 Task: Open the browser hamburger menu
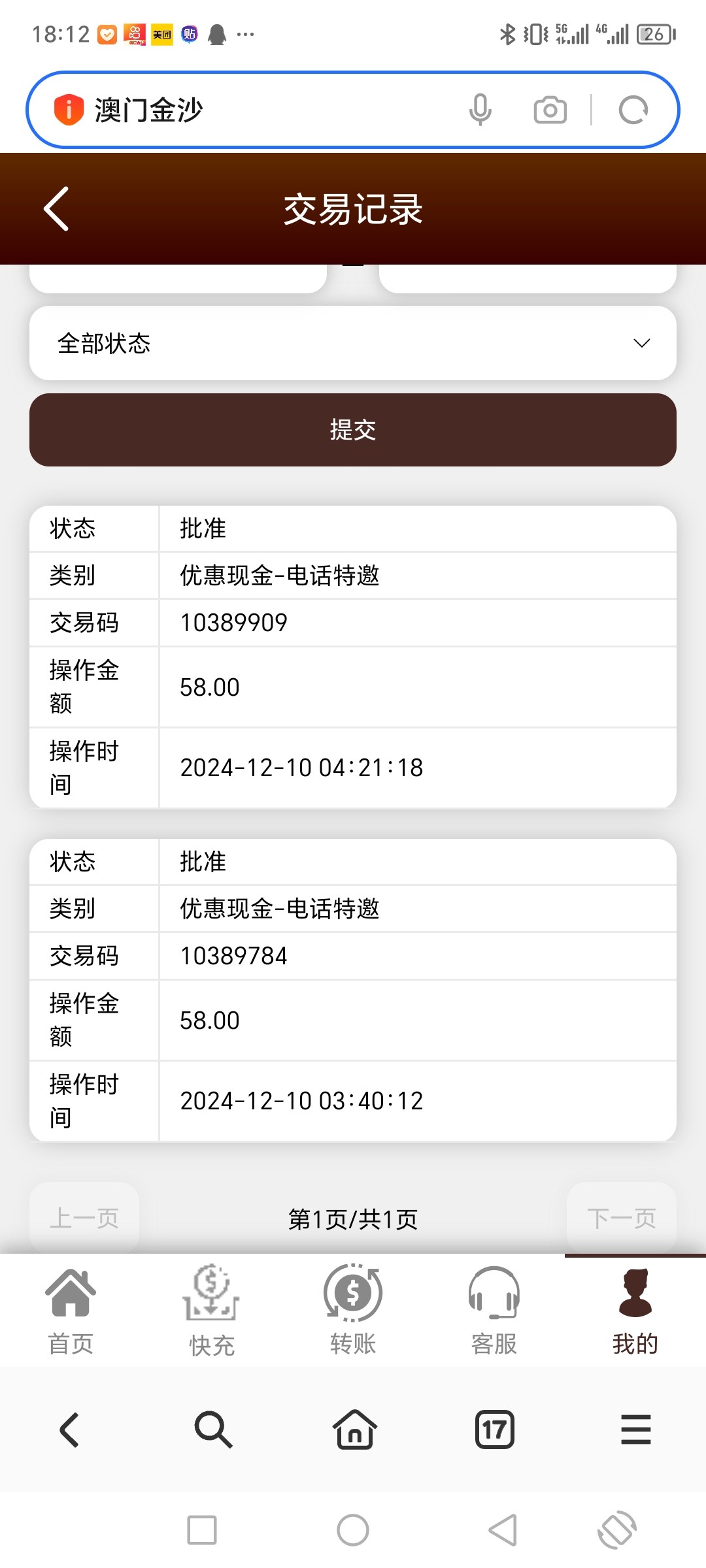(636, 1429)
